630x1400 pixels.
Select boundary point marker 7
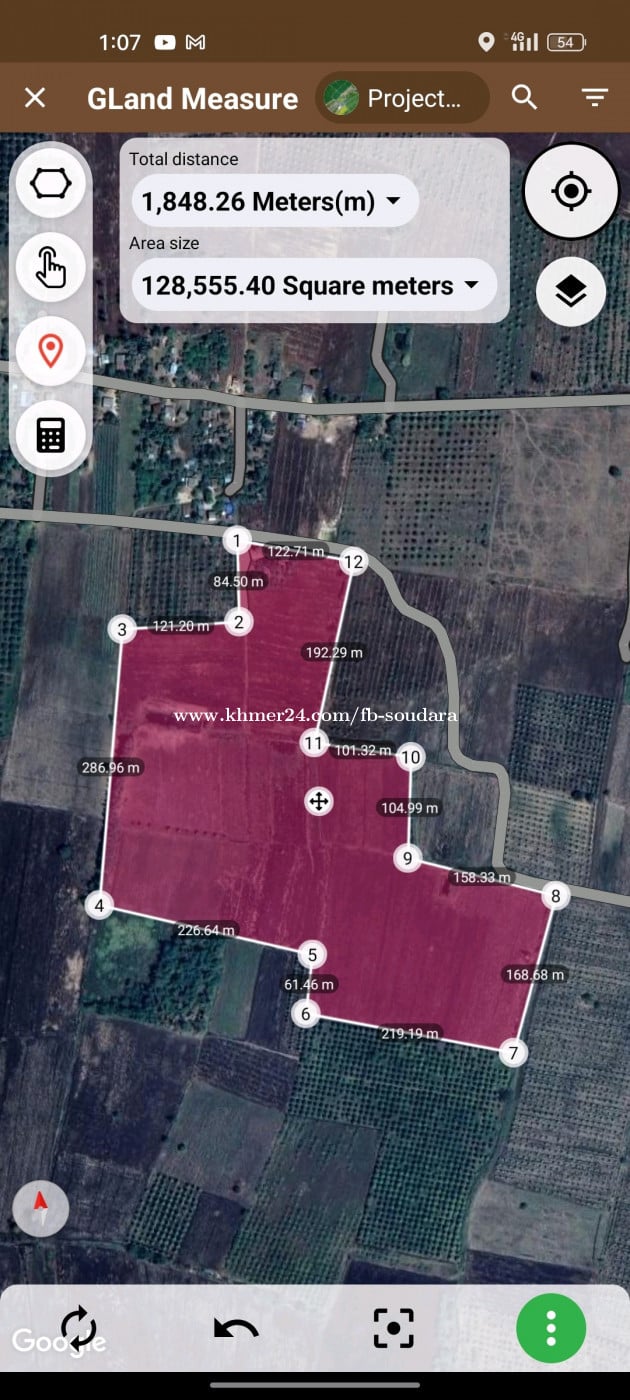click(513, 1053)
